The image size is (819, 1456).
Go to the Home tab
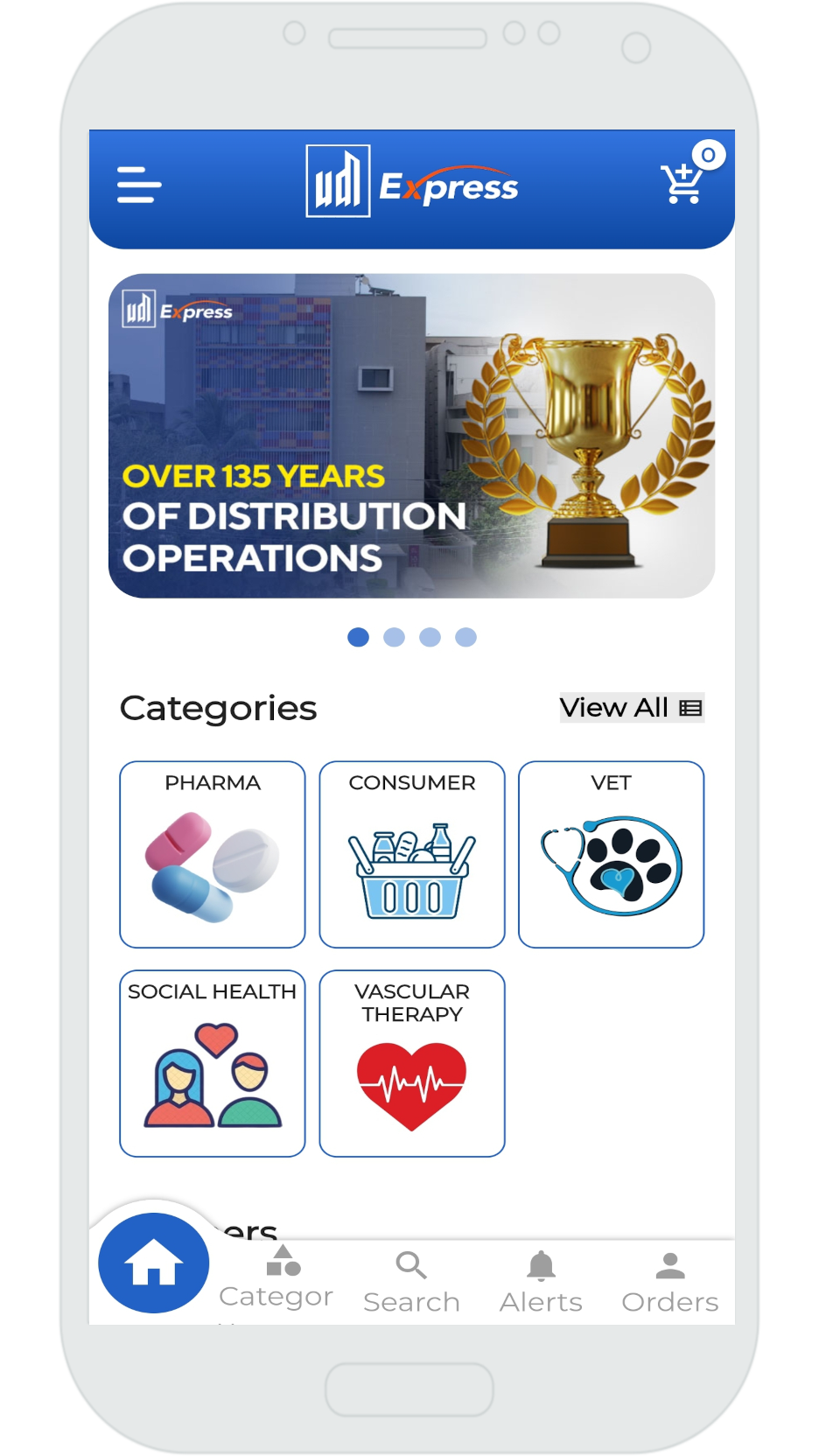click(154, 1263)
